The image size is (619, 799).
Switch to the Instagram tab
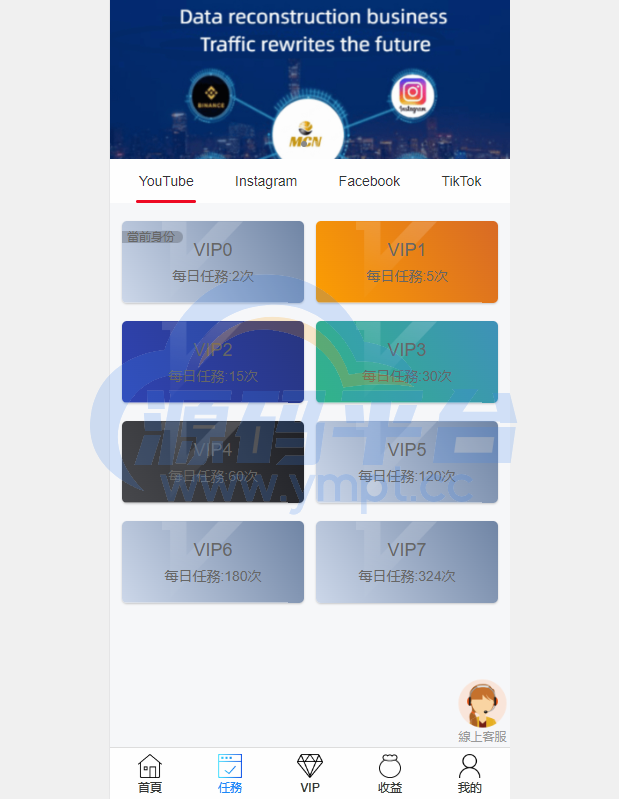[x=266, y=181]
